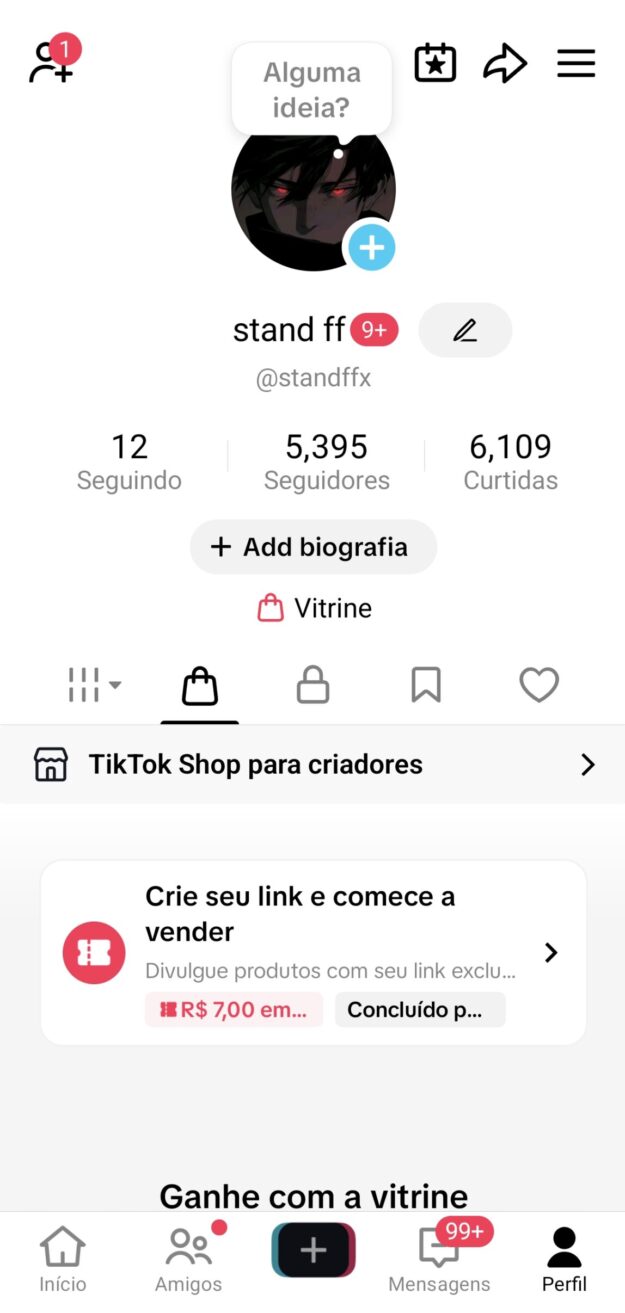Add a bio with Add biografia
Screen dimensions: 625x1313
pyautogui.click(x=313, y=547)
